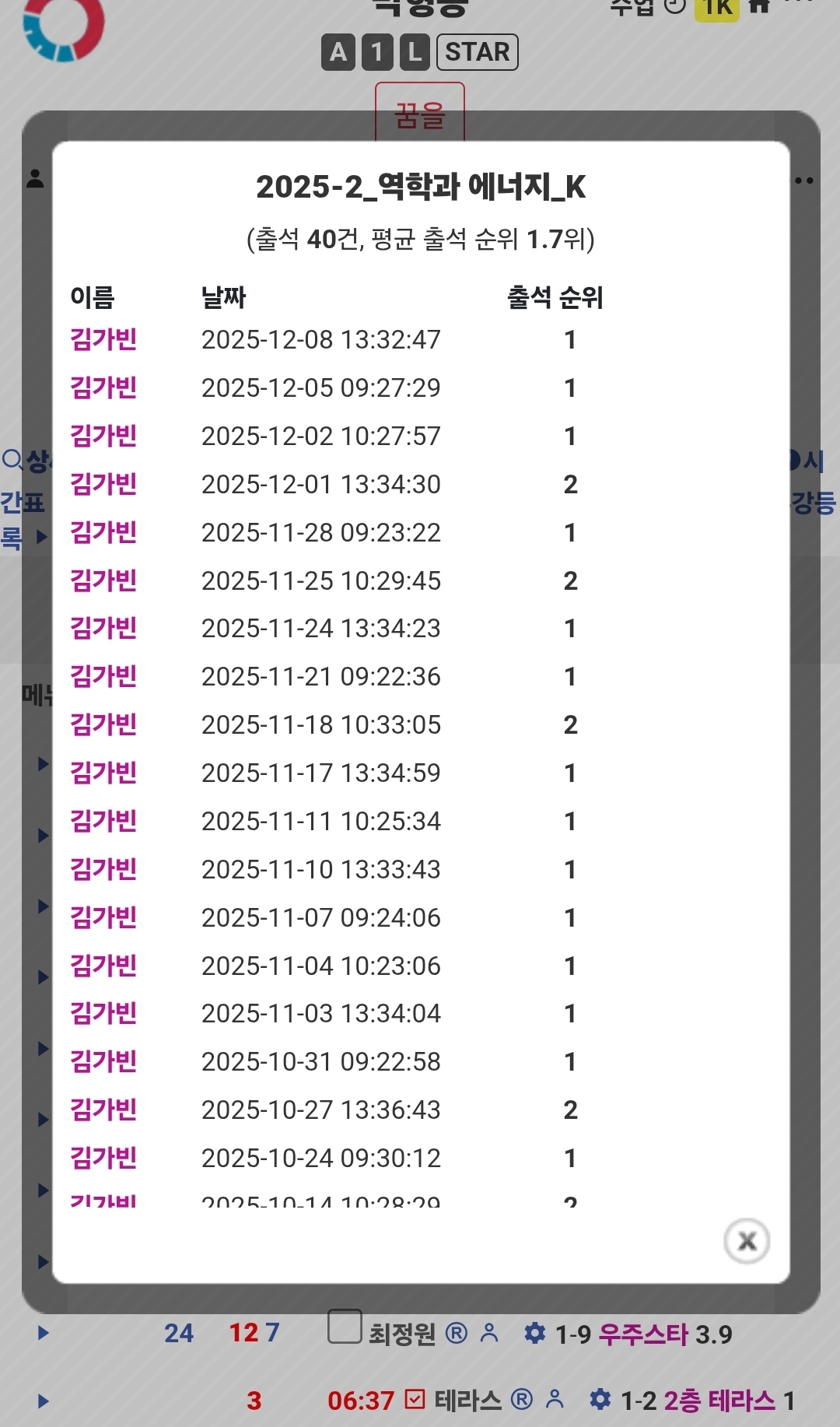Open the gear settings in 최정원 row
Screen dimensions: 840x1427
[x=535, y=1334]
